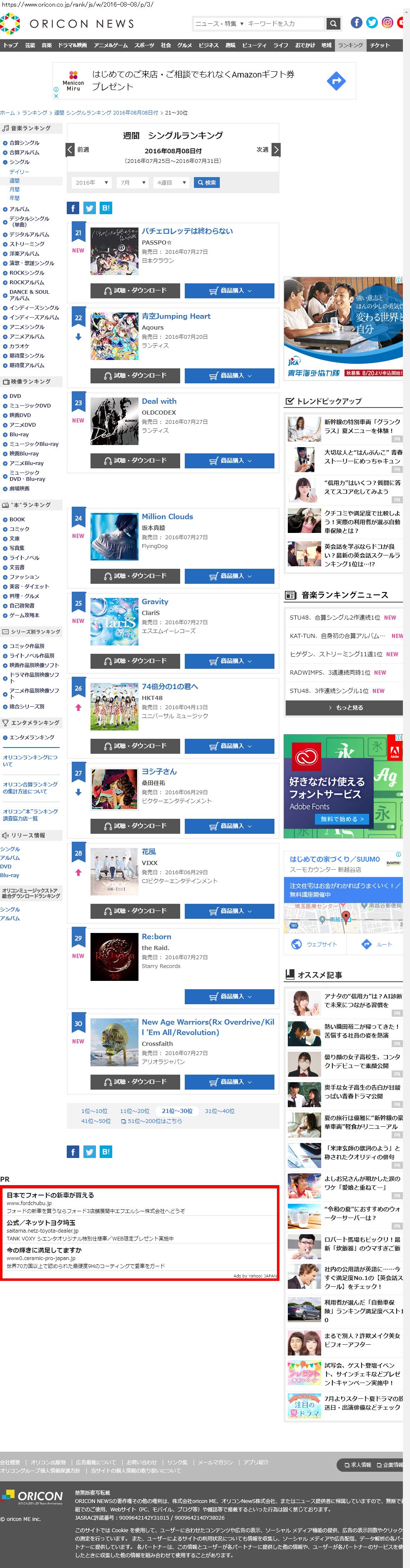Open the 7月 month dropdown
Screen dimensions: 410x1568
(x=132, y=183)
